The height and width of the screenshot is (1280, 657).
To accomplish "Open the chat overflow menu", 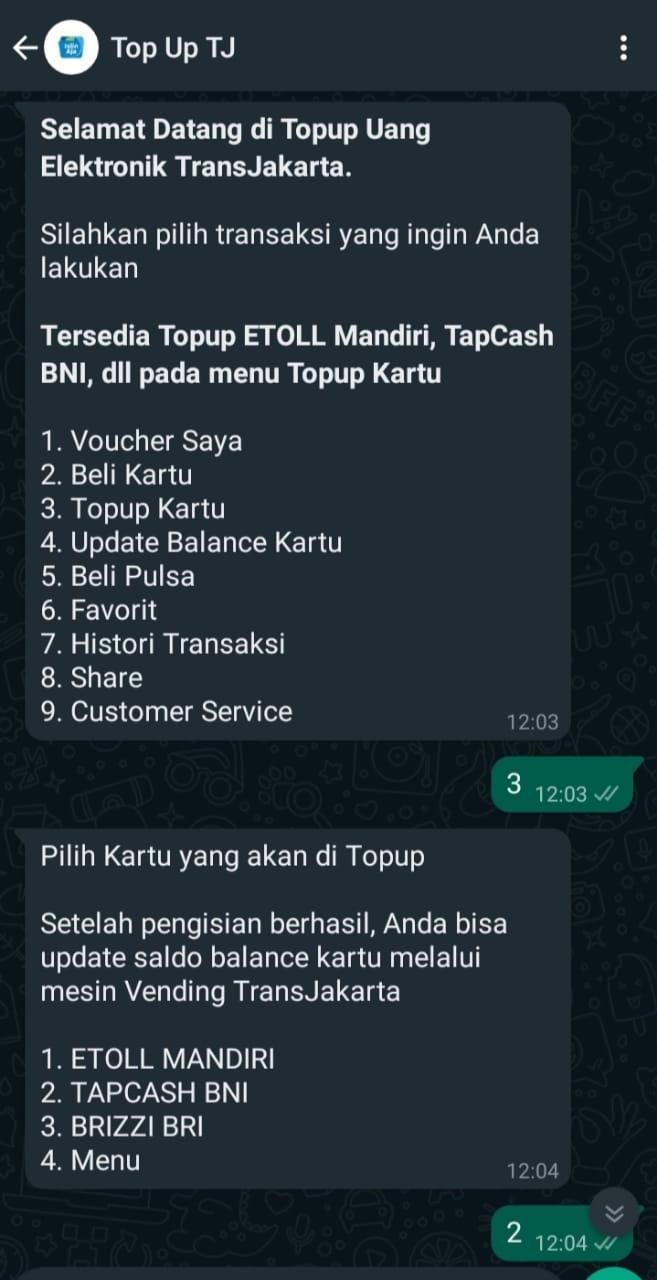I will click(623, 47).
